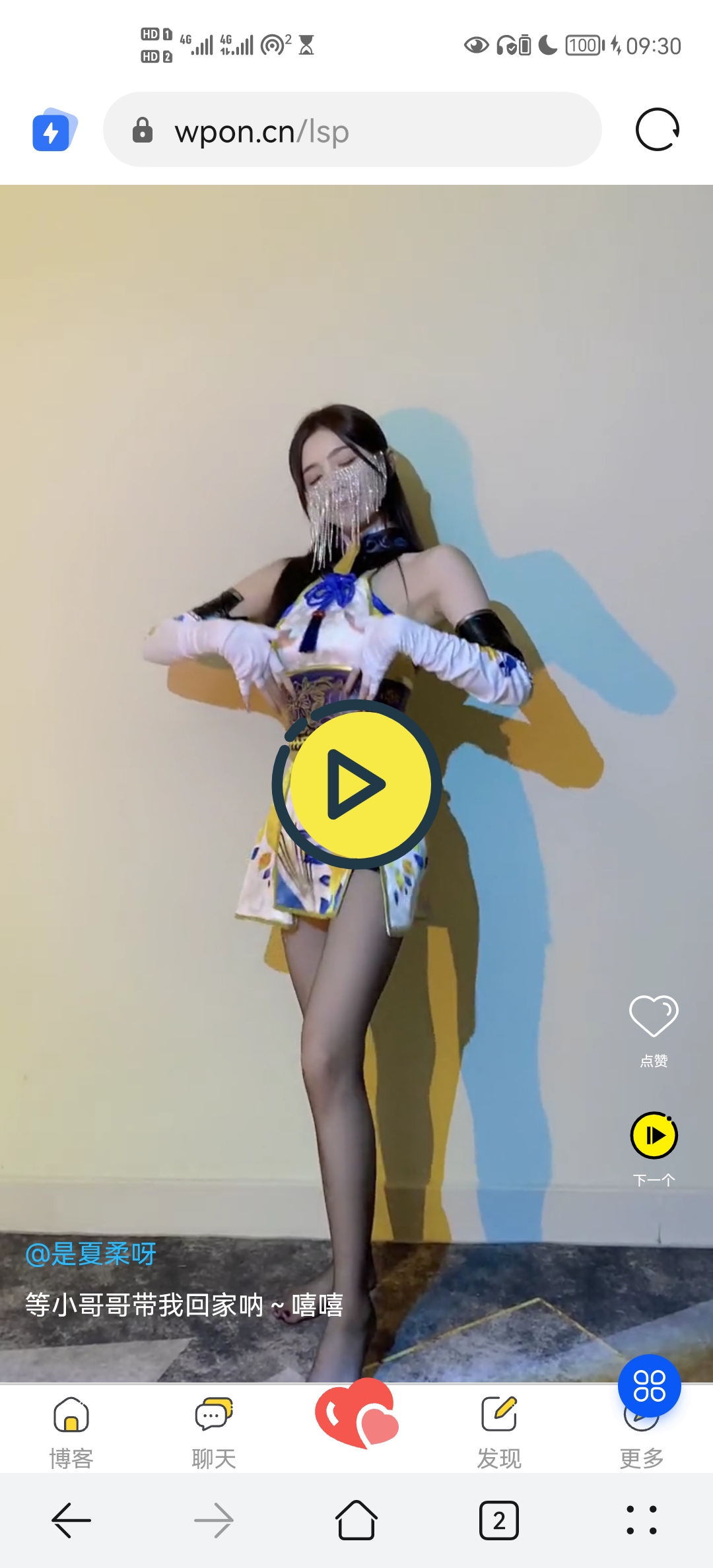Reload the page with the refresh icon
This screenshot has height=1568, width=713.
658,129
